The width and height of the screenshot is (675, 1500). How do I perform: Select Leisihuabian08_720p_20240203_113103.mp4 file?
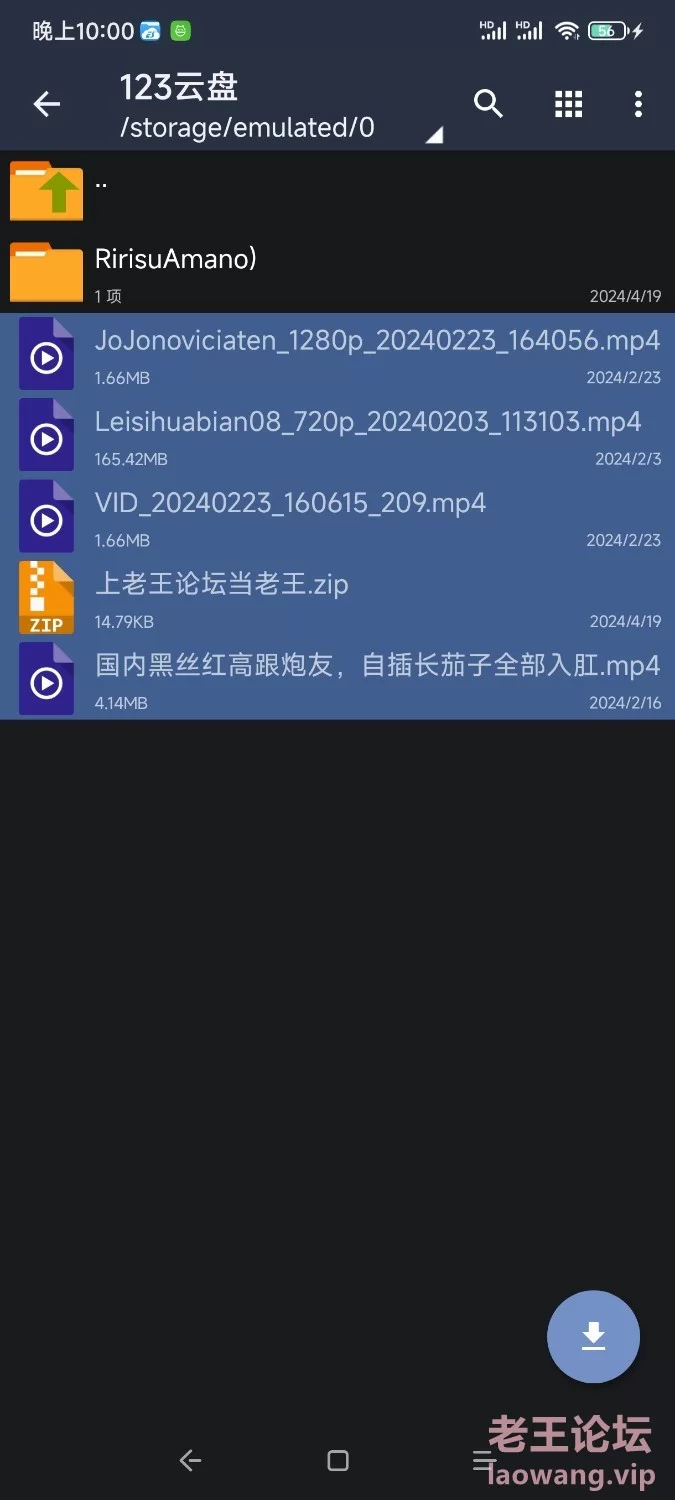(337, 435)
